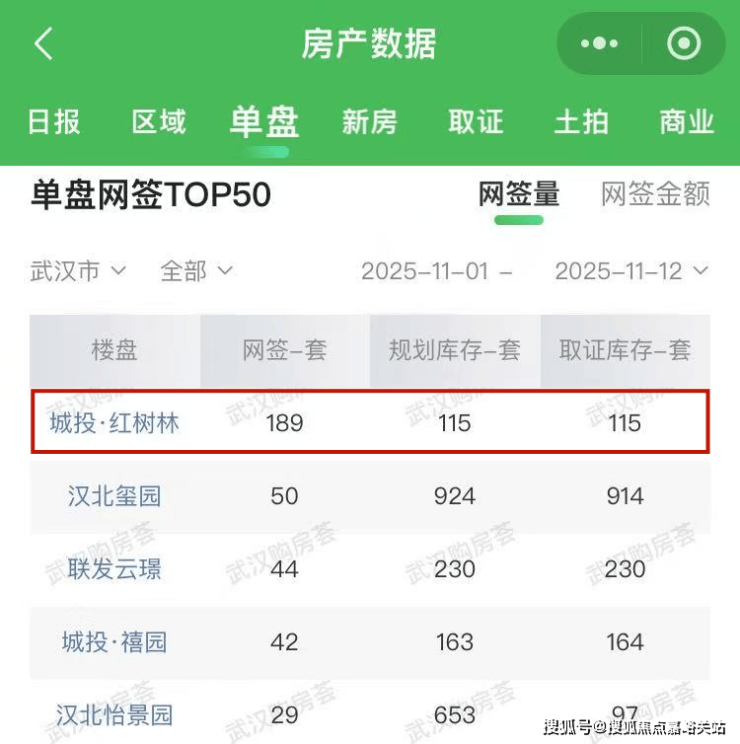Switch to the 区域 tab

pos(159,122)
